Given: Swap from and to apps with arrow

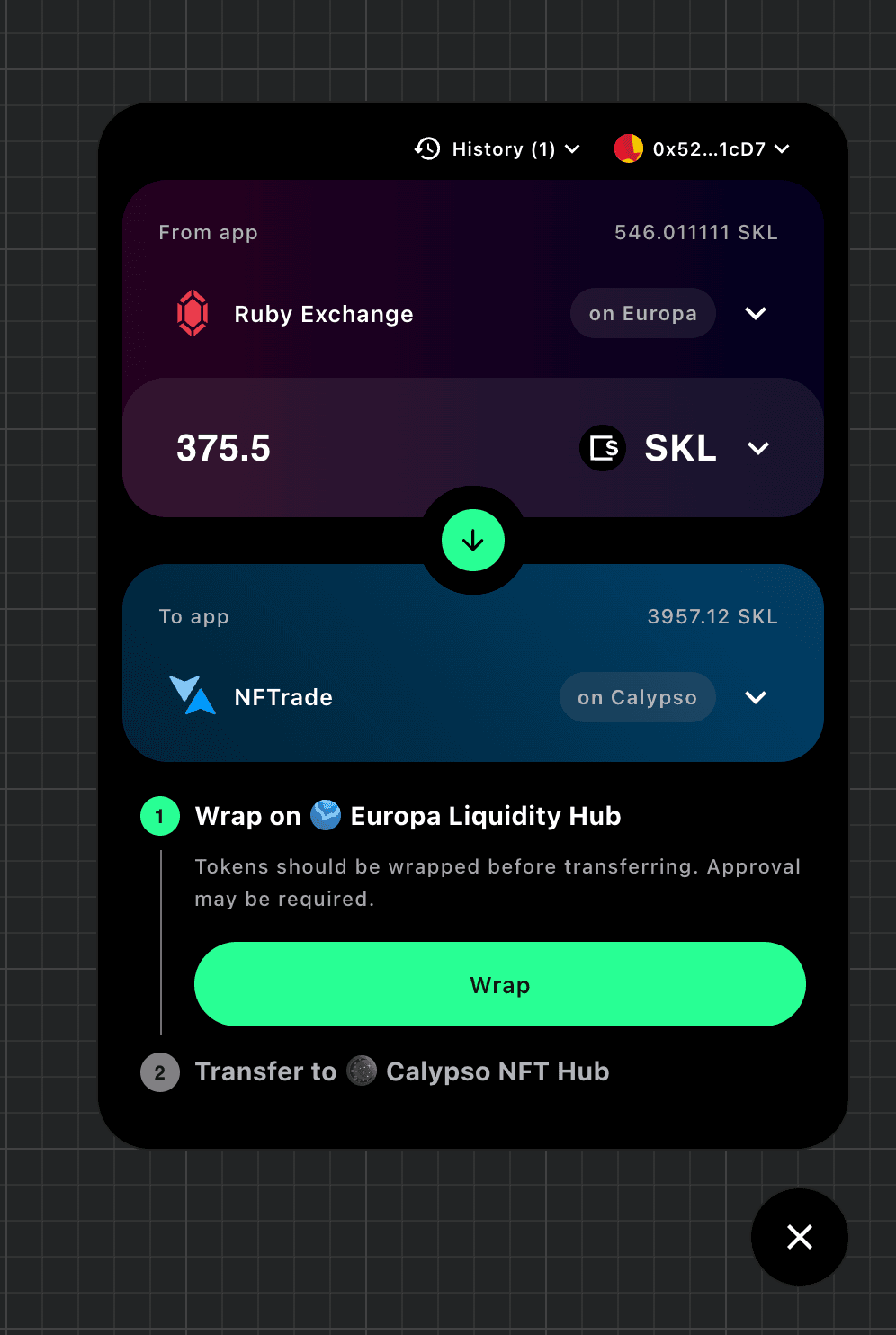Looking at the screenshot, I should (x=473, y=541).
